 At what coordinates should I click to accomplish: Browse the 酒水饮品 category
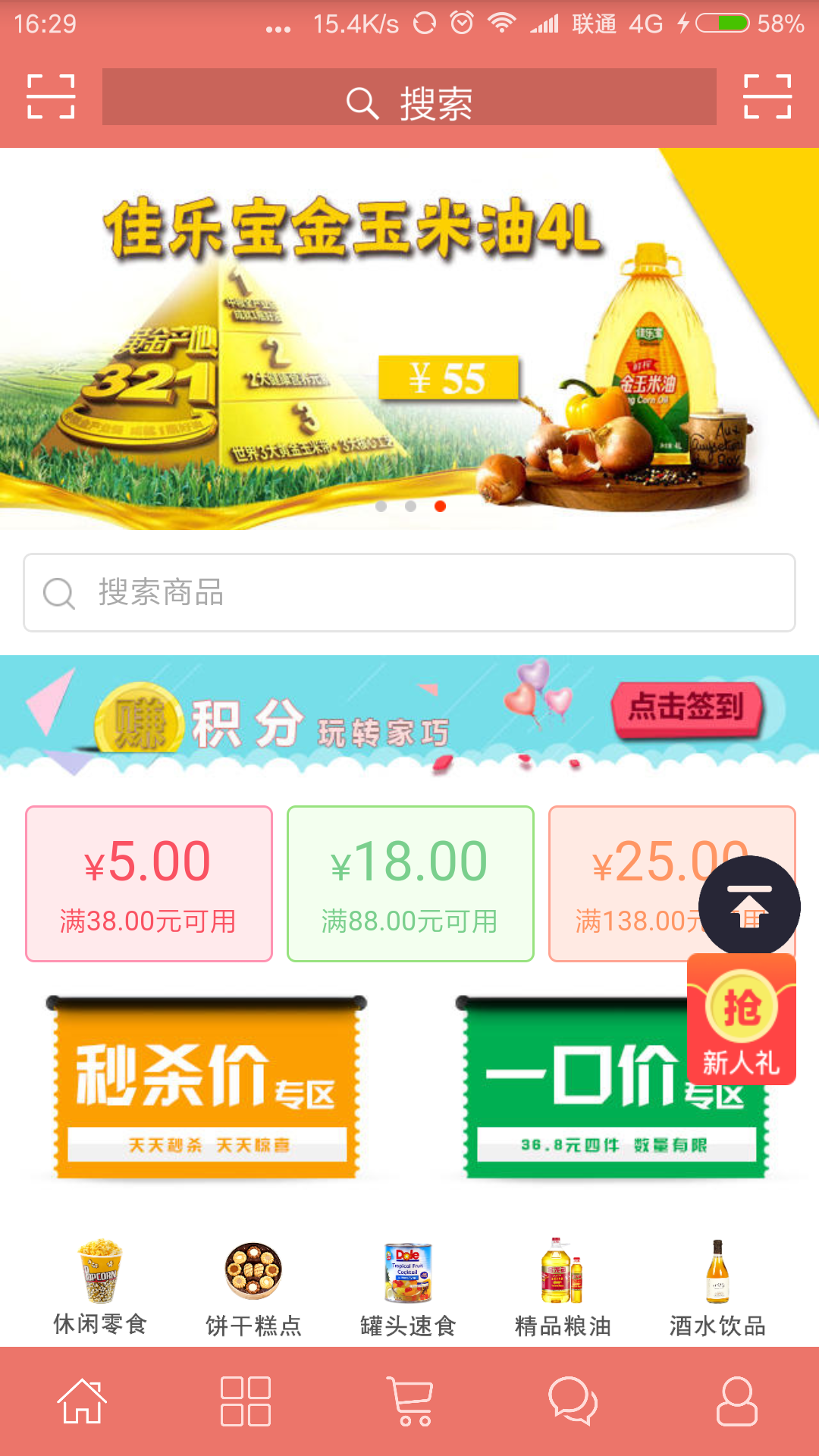[x=717, y=1287]
